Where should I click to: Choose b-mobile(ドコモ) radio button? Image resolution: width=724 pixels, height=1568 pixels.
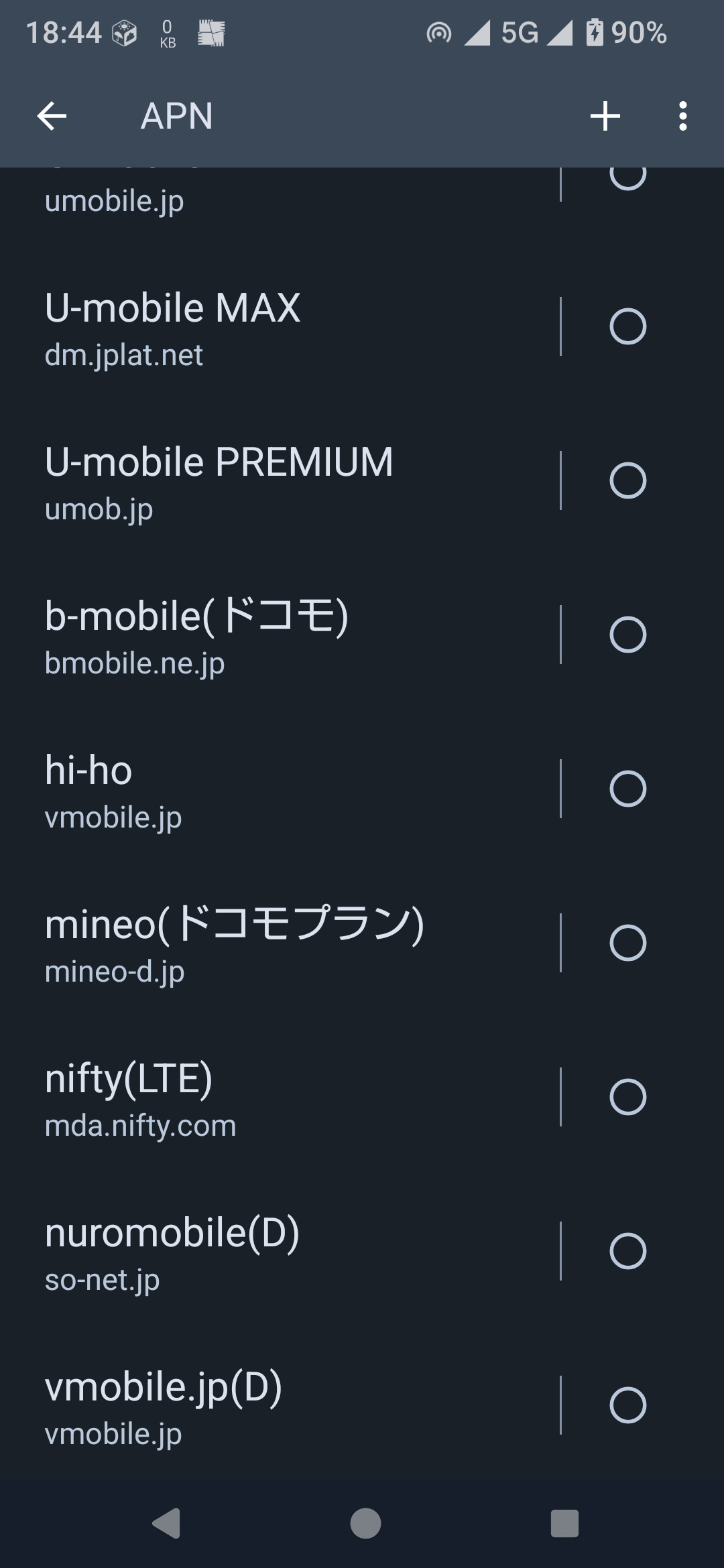click(627, 635)
